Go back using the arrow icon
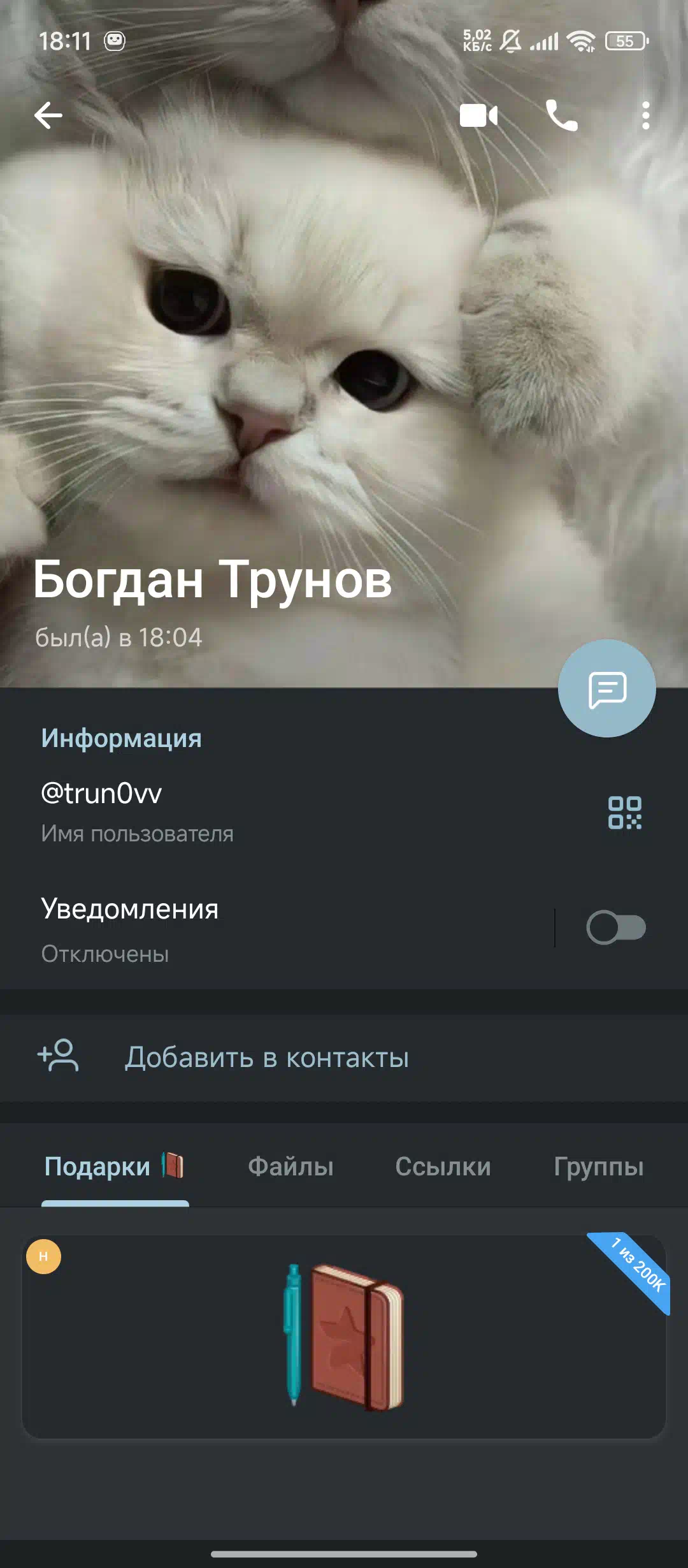 [x=48, y=116]
